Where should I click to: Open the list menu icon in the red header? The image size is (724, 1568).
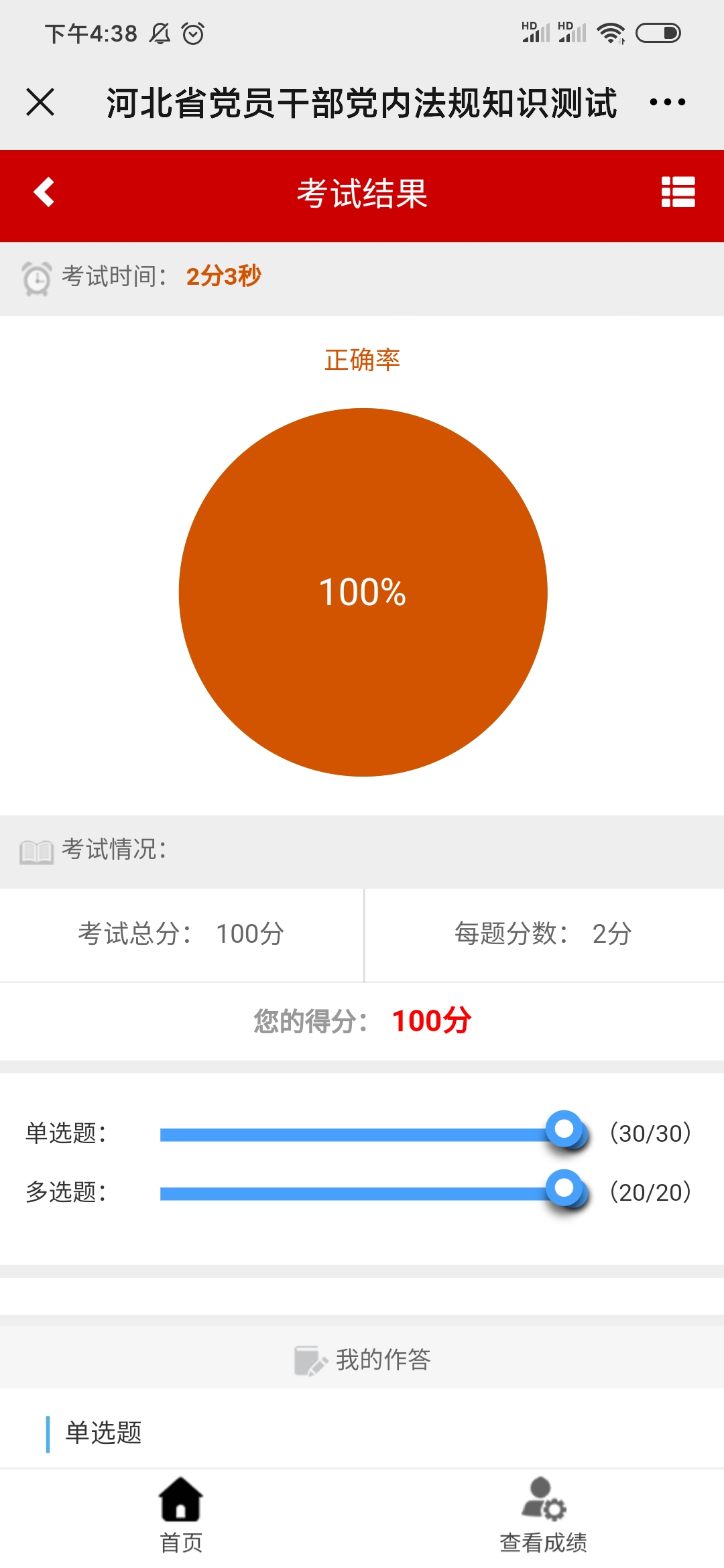678,193
